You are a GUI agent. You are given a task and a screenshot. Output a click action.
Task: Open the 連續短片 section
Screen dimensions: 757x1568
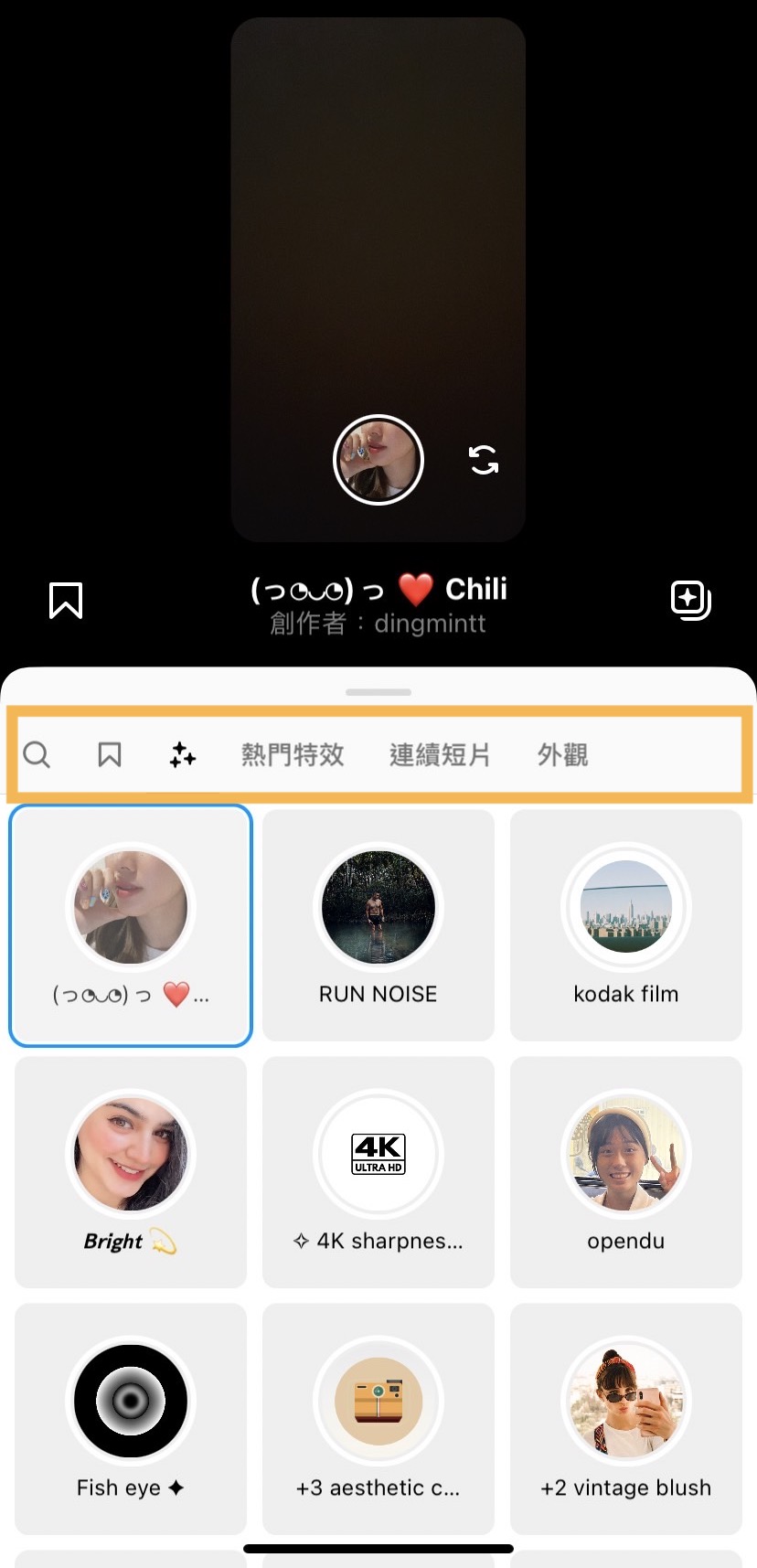[439, 754]
